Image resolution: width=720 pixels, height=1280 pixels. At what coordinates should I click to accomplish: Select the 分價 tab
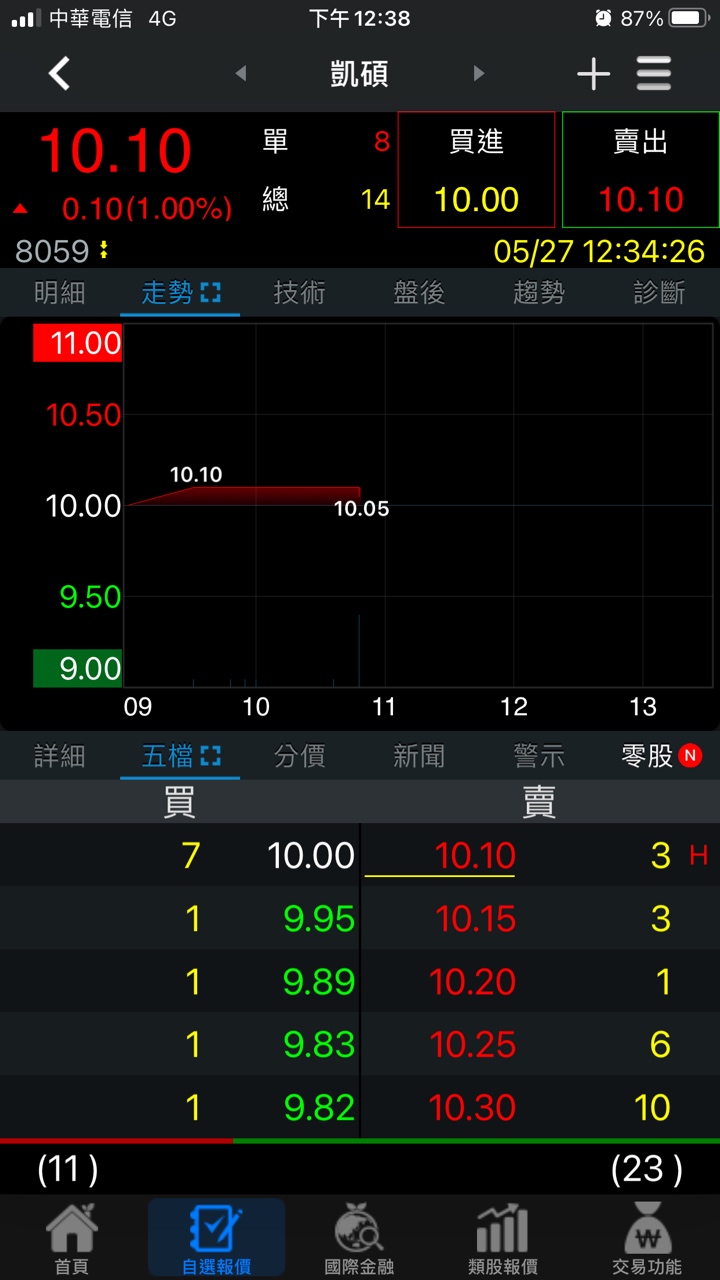300,756
